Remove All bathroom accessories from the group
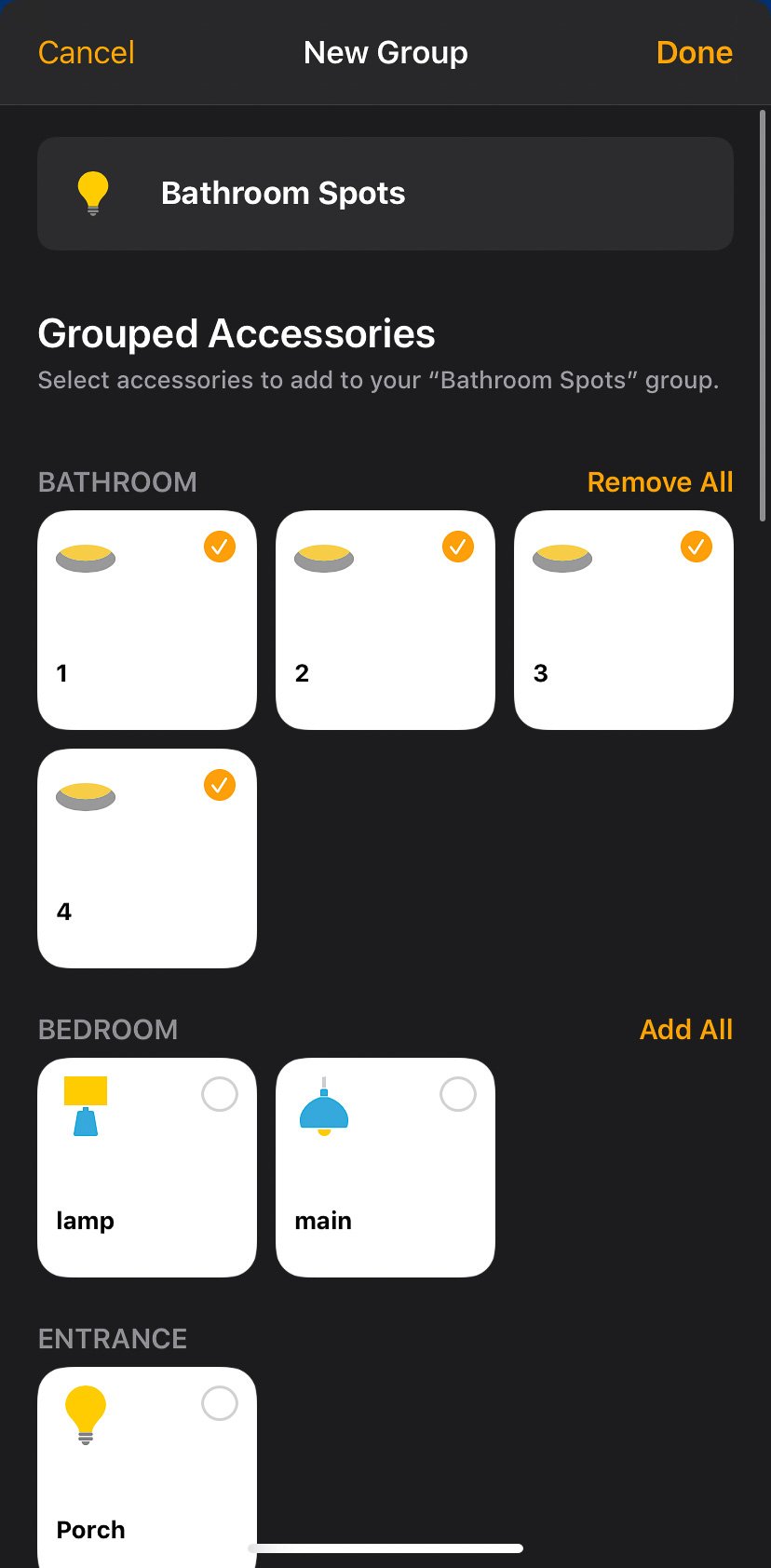The image size is (771, 1568). [x=659, y=481]
